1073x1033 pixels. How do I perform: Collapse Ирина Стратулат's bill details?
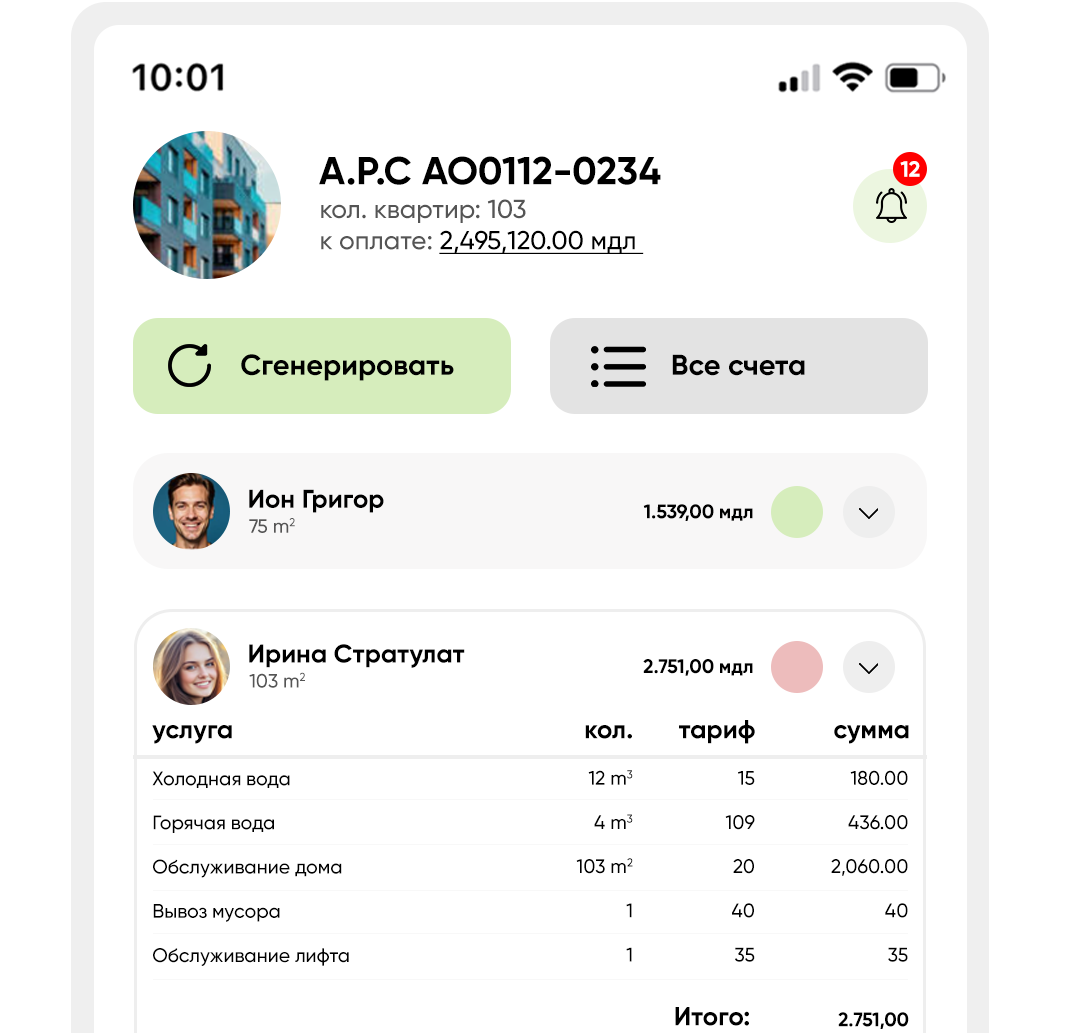tap(868, 667)
